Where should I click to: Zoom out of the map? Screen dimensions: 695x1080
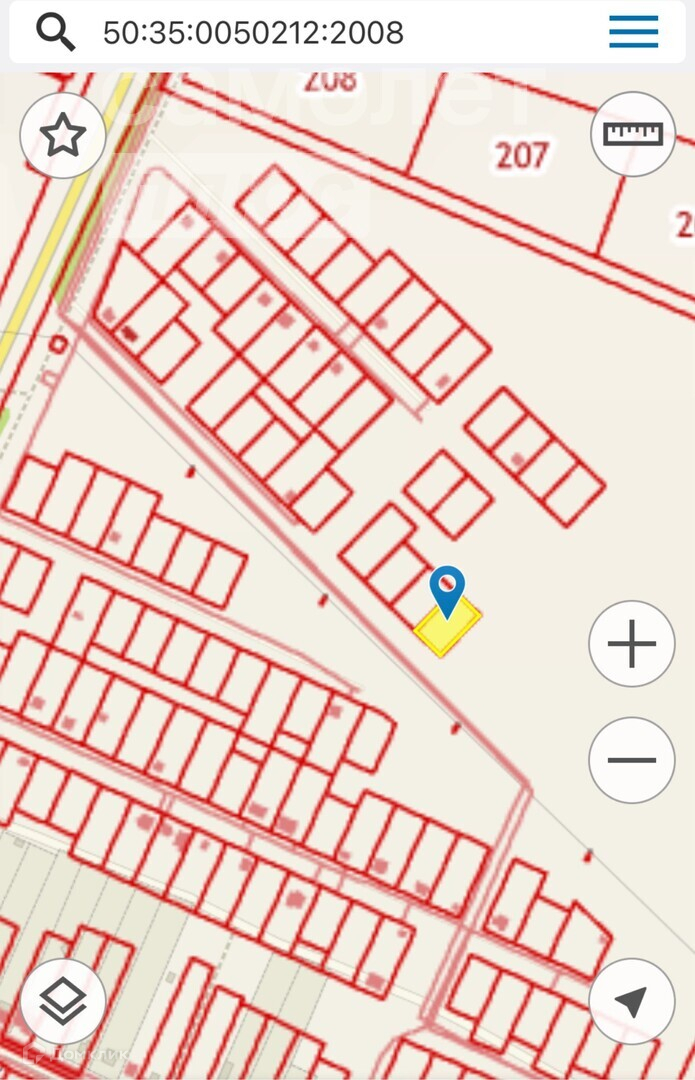(x=632, y=760)
